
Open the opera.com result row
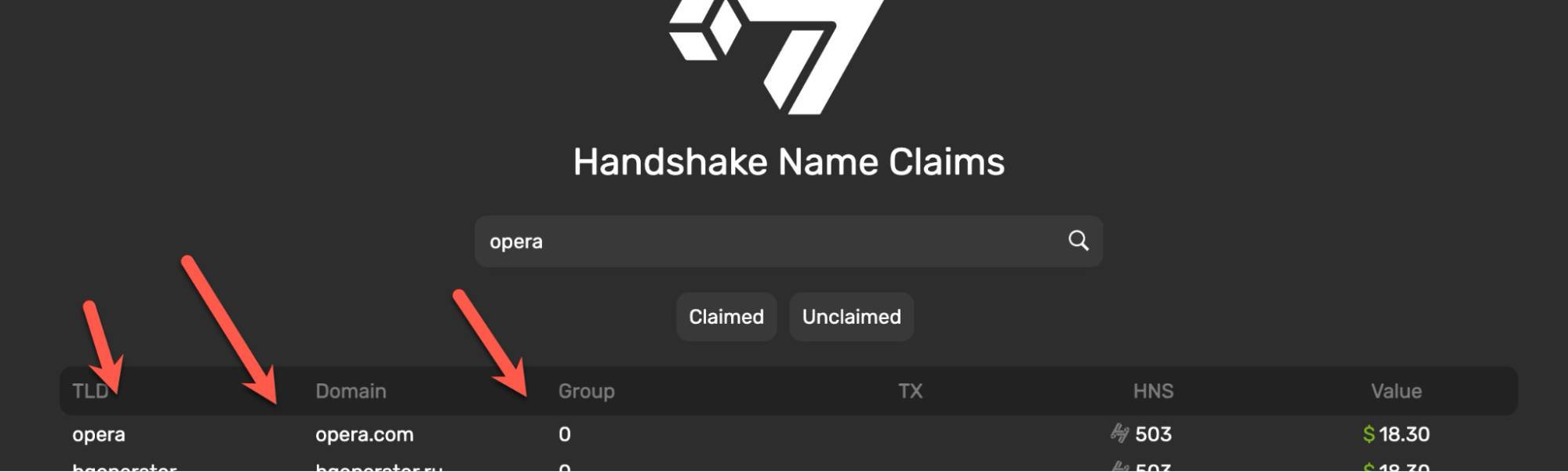pyautogui.click(x=364, y=434)
